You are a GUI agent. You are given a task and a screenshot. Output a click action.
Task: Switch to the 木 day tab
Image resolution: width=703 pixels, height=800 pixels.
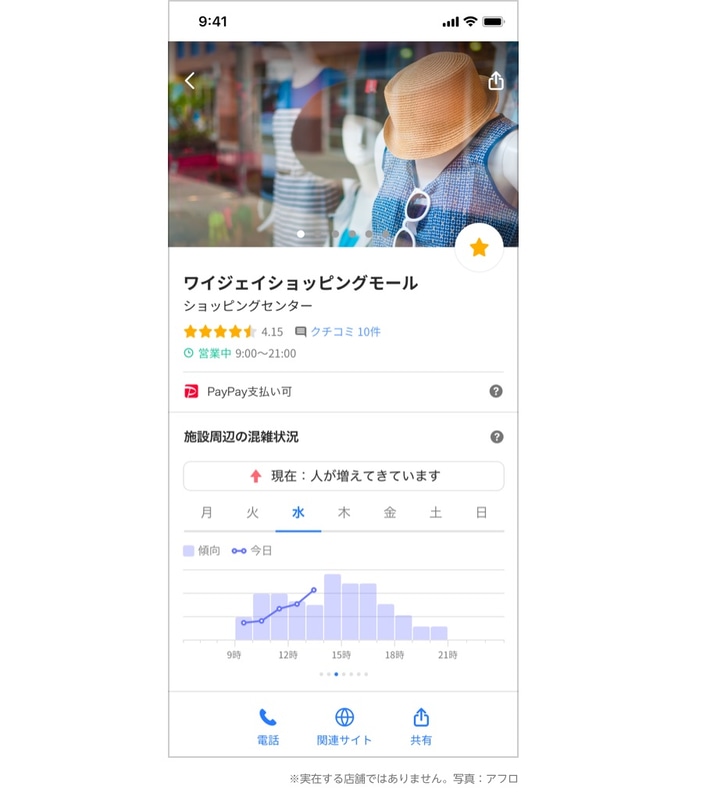tap(344, 512)
